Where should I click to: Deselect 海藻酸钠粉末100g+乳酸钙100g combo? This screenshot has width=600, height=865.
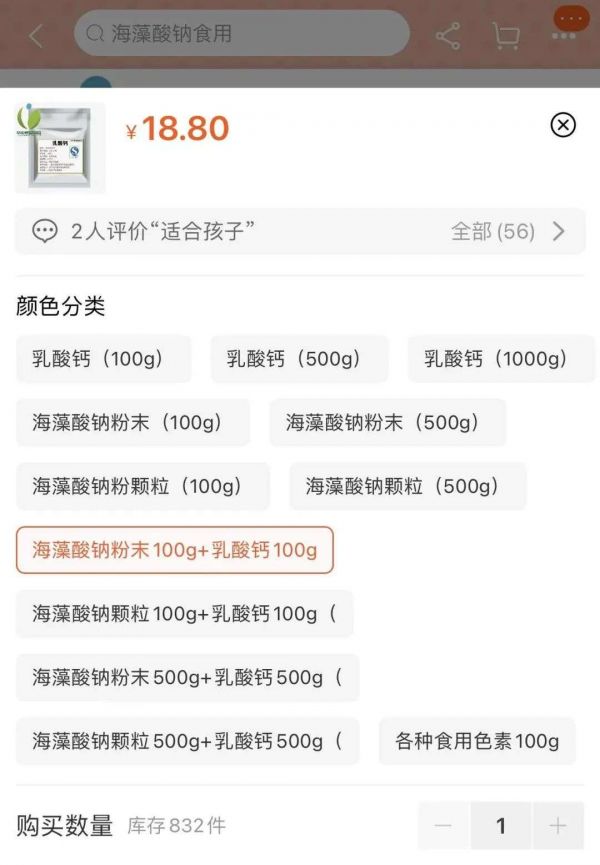[174, 551]
